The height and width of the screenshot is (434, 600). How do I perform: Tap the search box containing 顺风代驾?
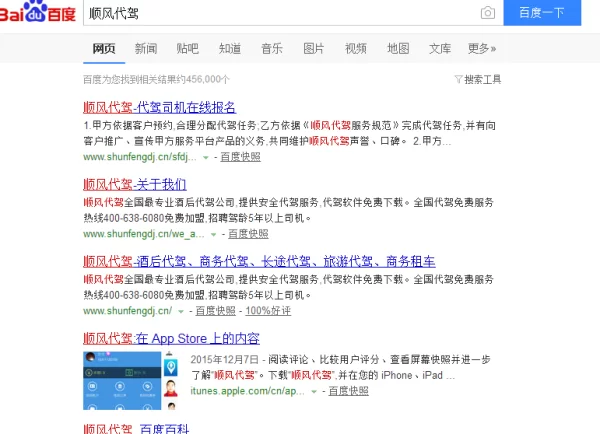click(280, 13)
